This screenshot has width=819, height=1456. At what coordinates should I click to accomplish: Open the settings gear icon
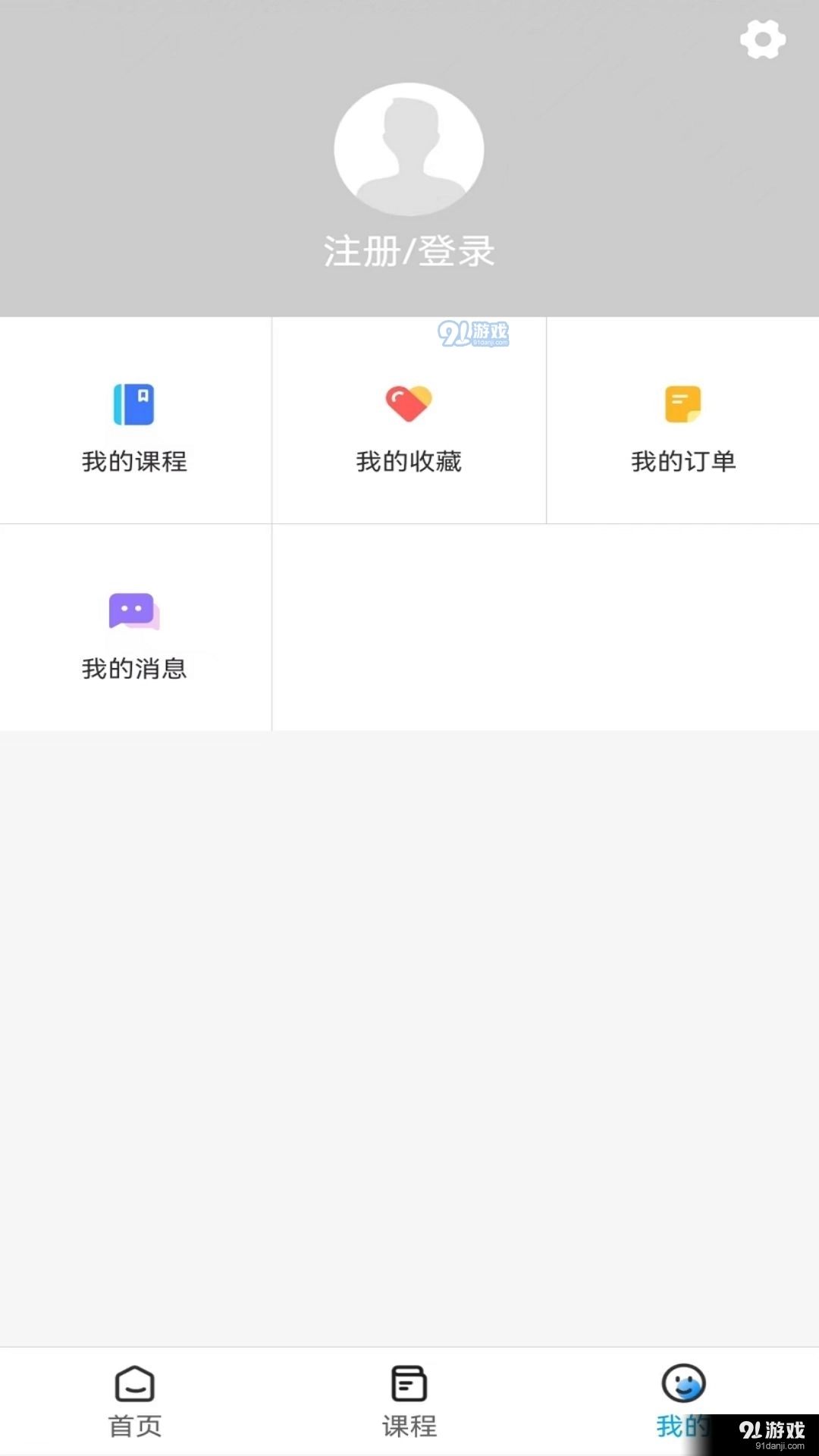click(762, 39)
